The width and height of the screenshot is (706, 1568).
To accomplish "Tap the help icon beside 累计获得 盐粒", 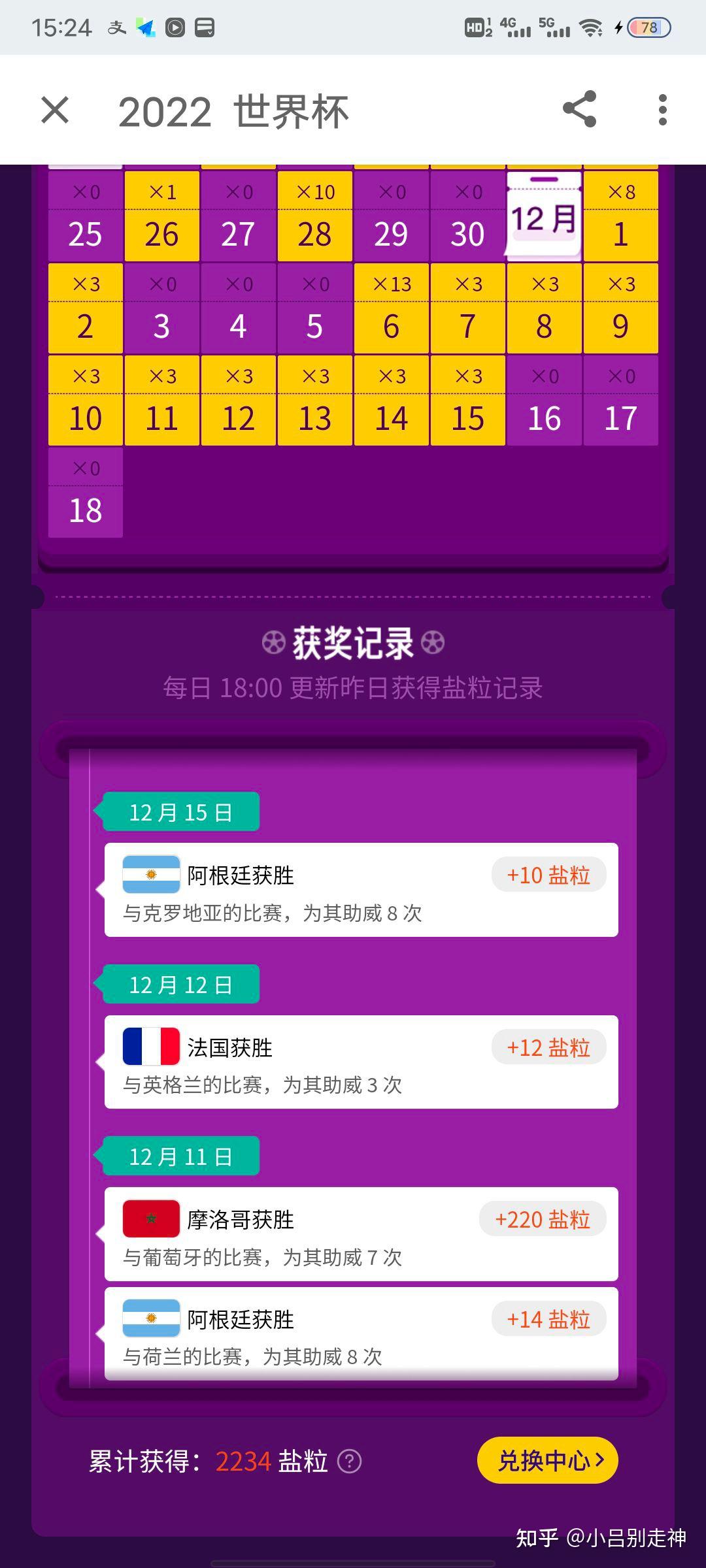I will pos(349,1462).
